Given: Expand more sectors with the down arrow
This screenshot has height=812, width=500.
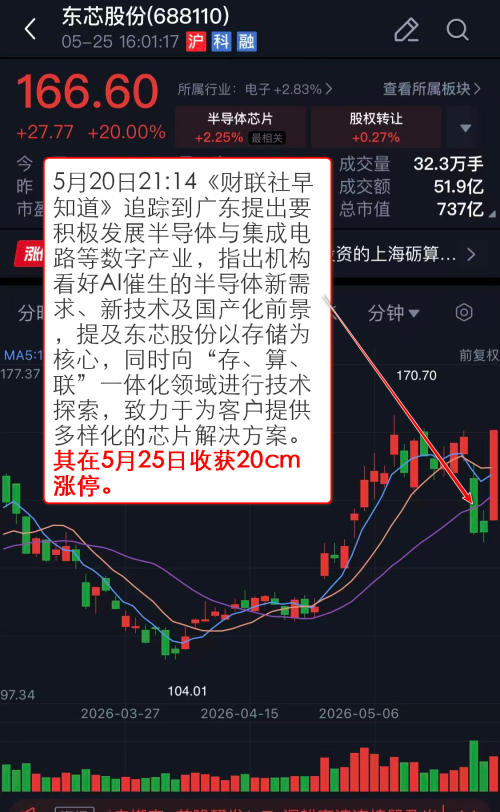Looking at the screenshot, I should click(x=465, y=127).
